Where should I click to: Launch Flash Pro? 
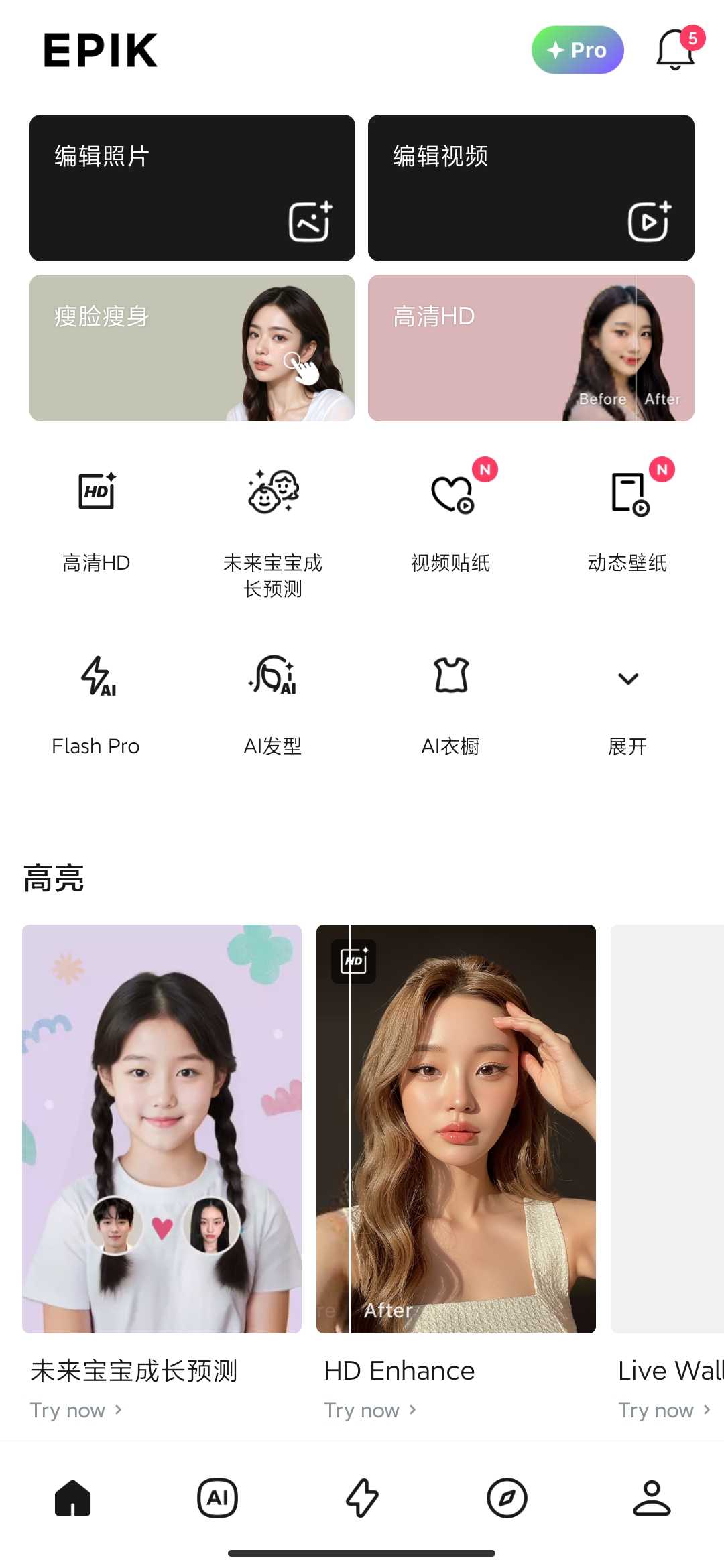(x=97, y=677)
